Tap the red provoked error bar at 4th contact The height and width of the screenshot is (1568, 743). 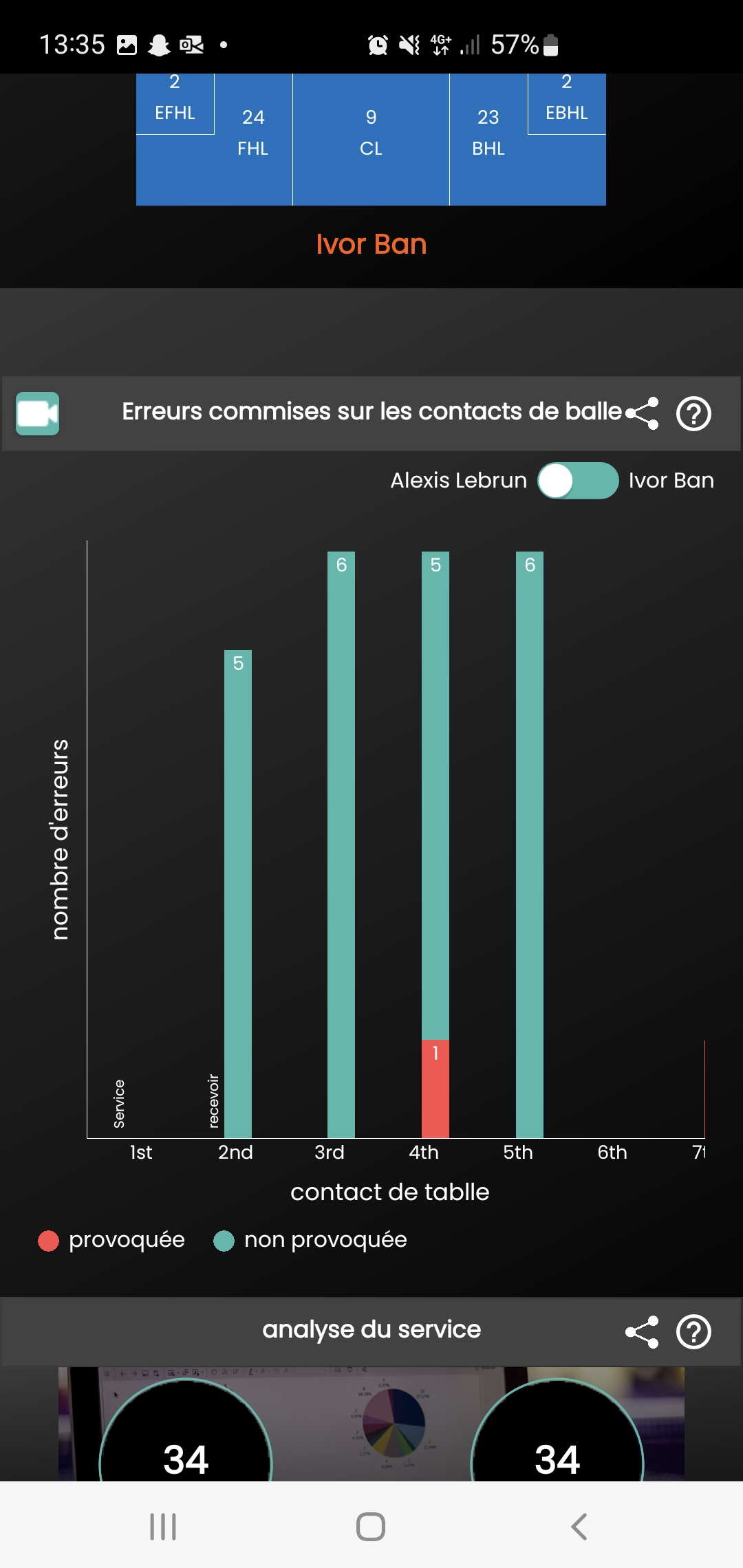tap(435, 1089)
